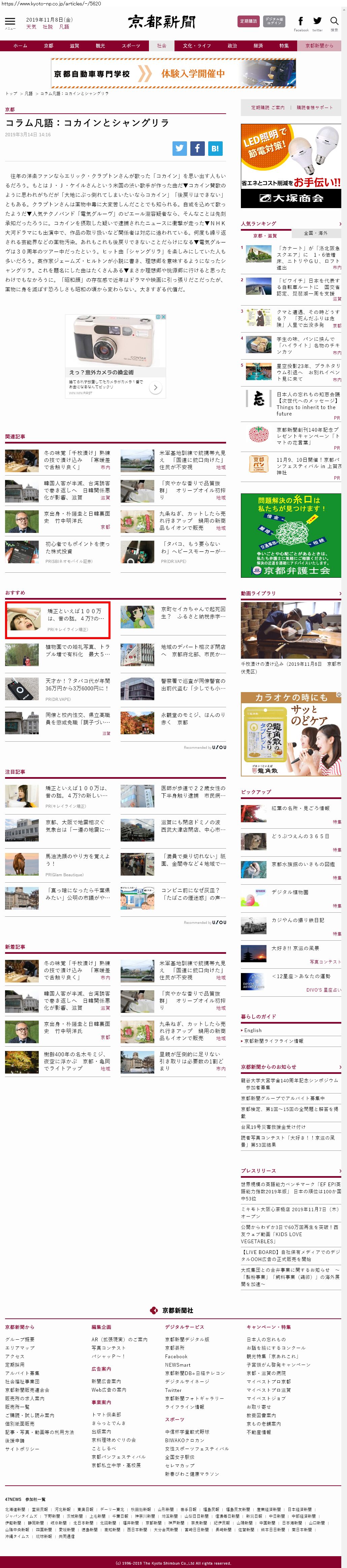Share the article on Twitter
This screenshot has width=347, height=1568.
click(179, 148)
